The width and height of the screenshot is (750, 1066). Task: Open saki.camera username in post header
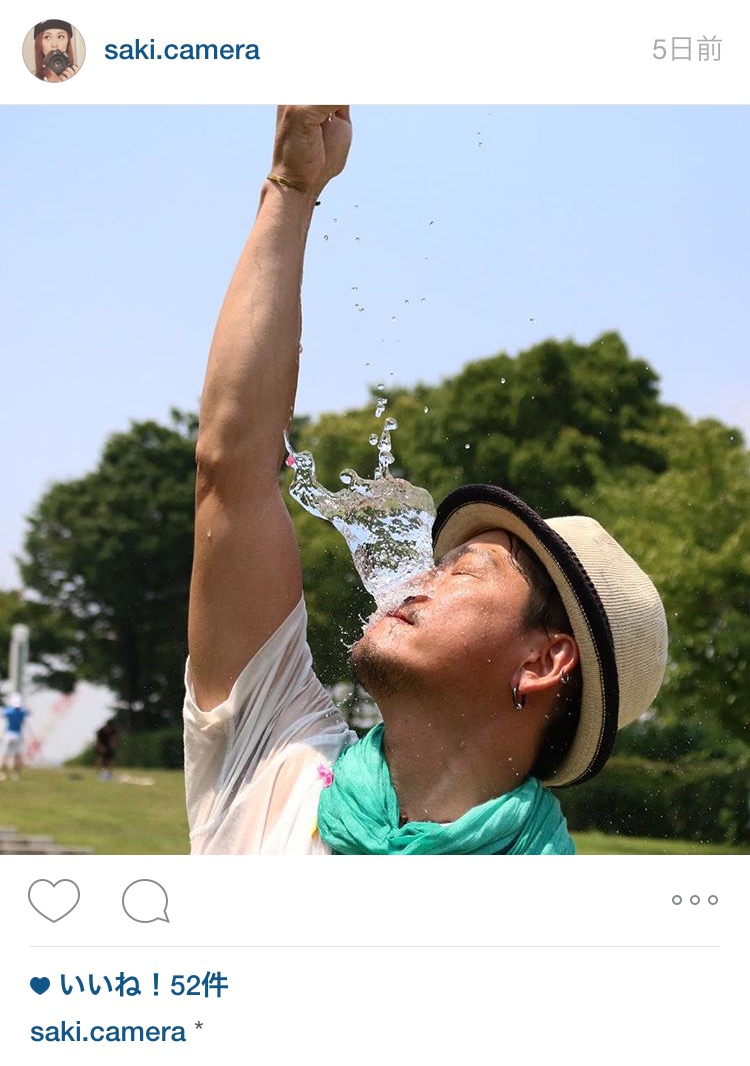pyautogui.click(x=181, y=50)
